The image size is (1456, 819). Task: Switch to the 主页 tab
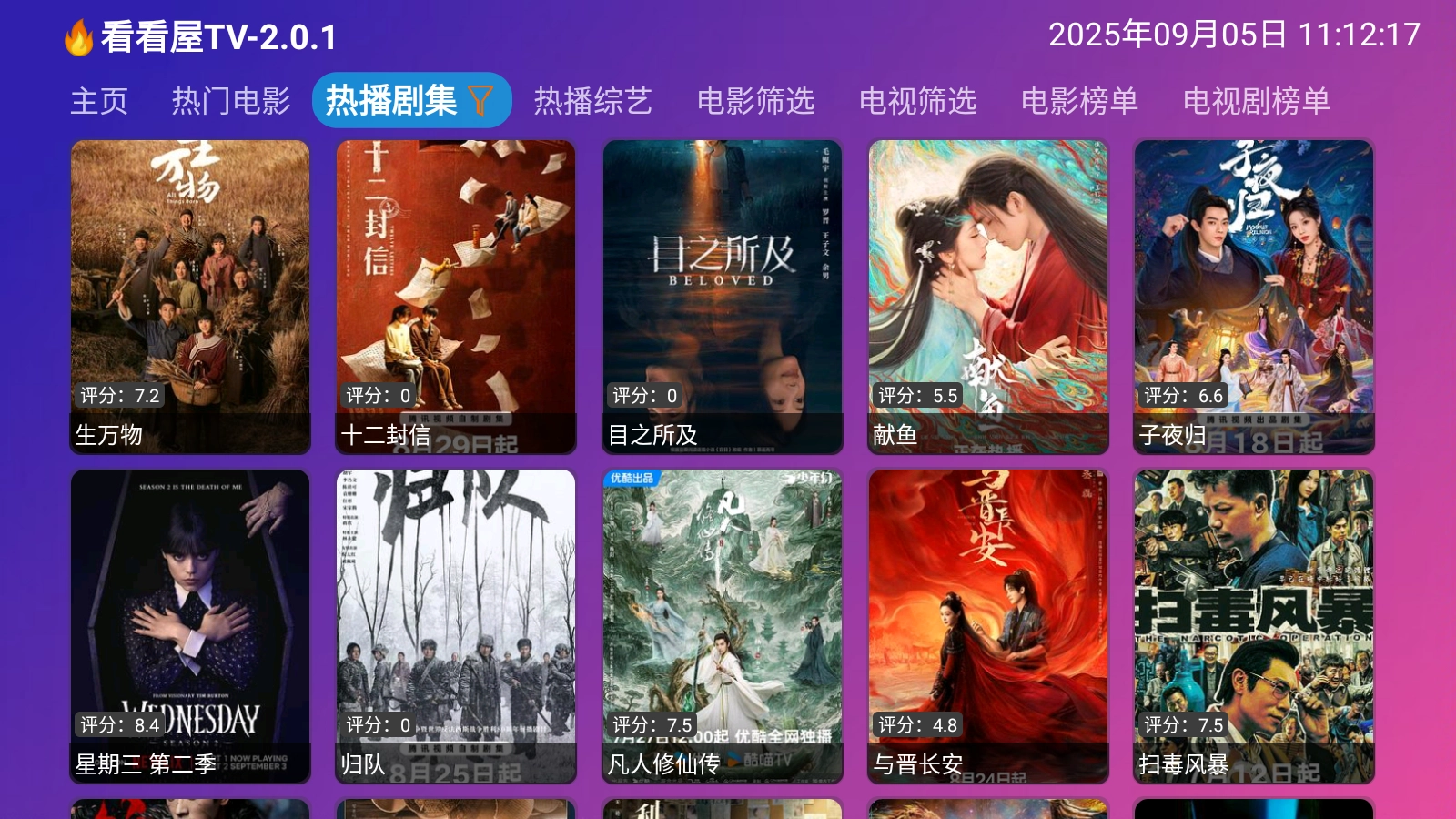click(x=99, y=101)
